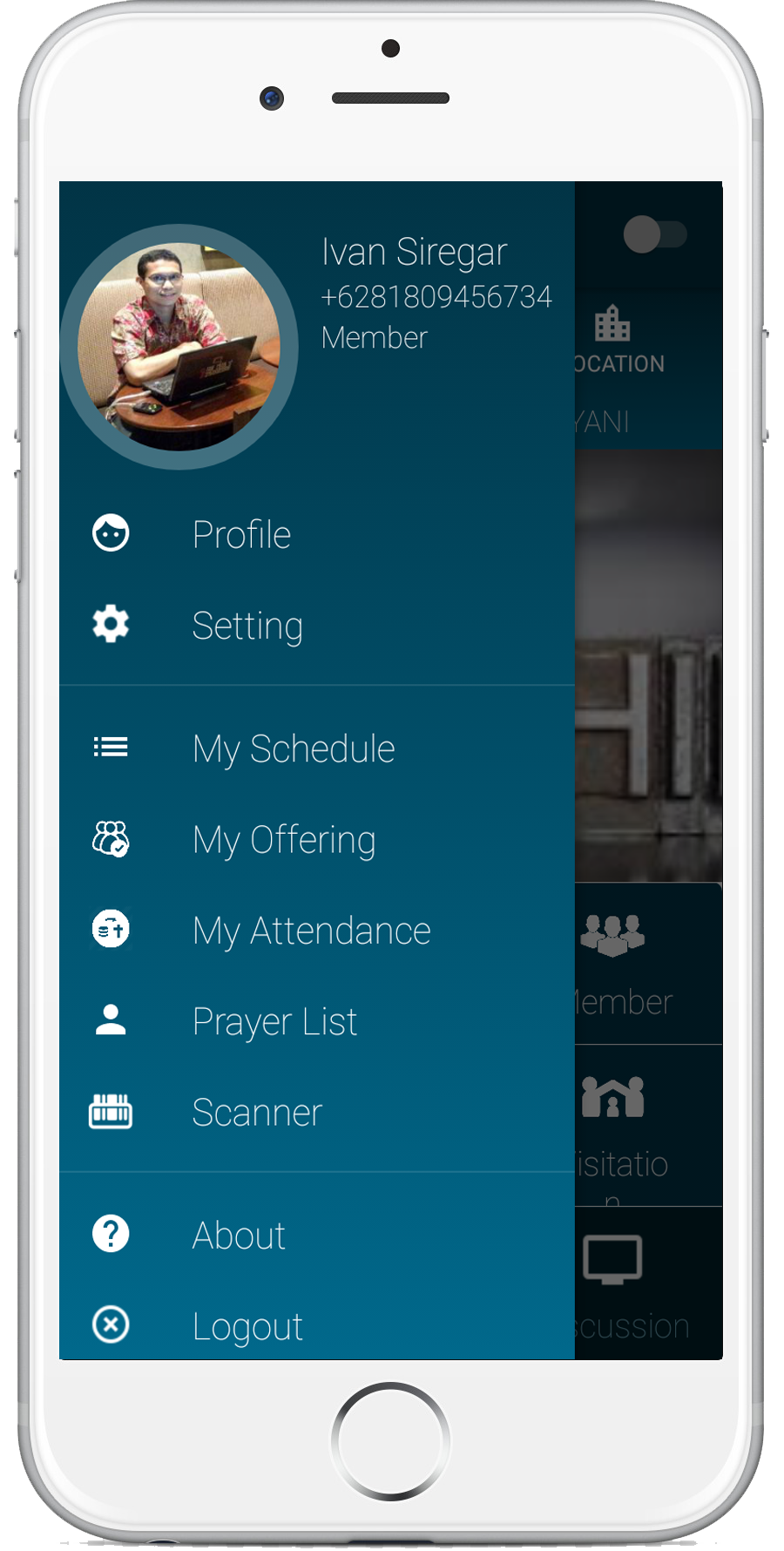Flip the toggle switch behind the drawer
The height and width of the screenshot is (1551, 784).
(655, 234)
